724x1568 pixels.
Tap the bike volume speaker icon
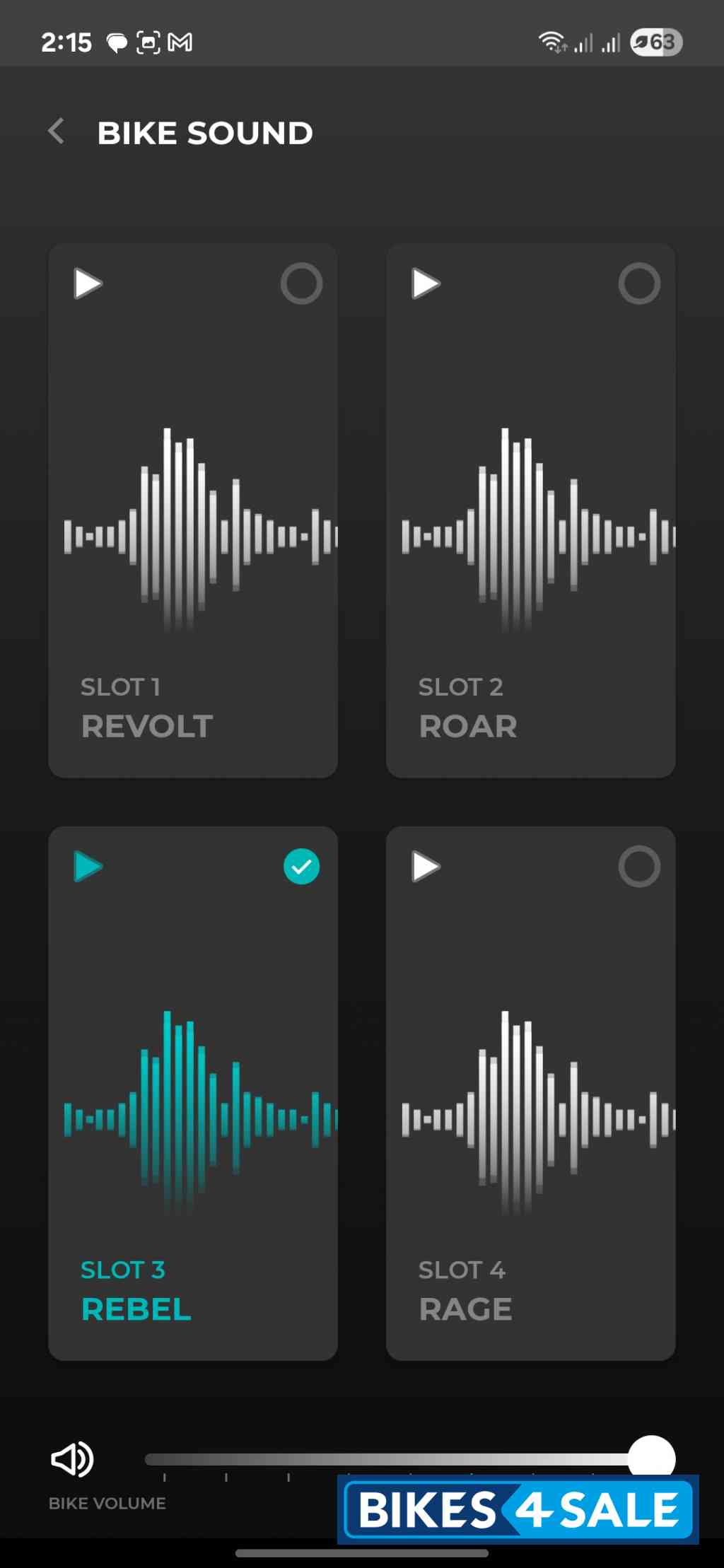click(72, 1459)
